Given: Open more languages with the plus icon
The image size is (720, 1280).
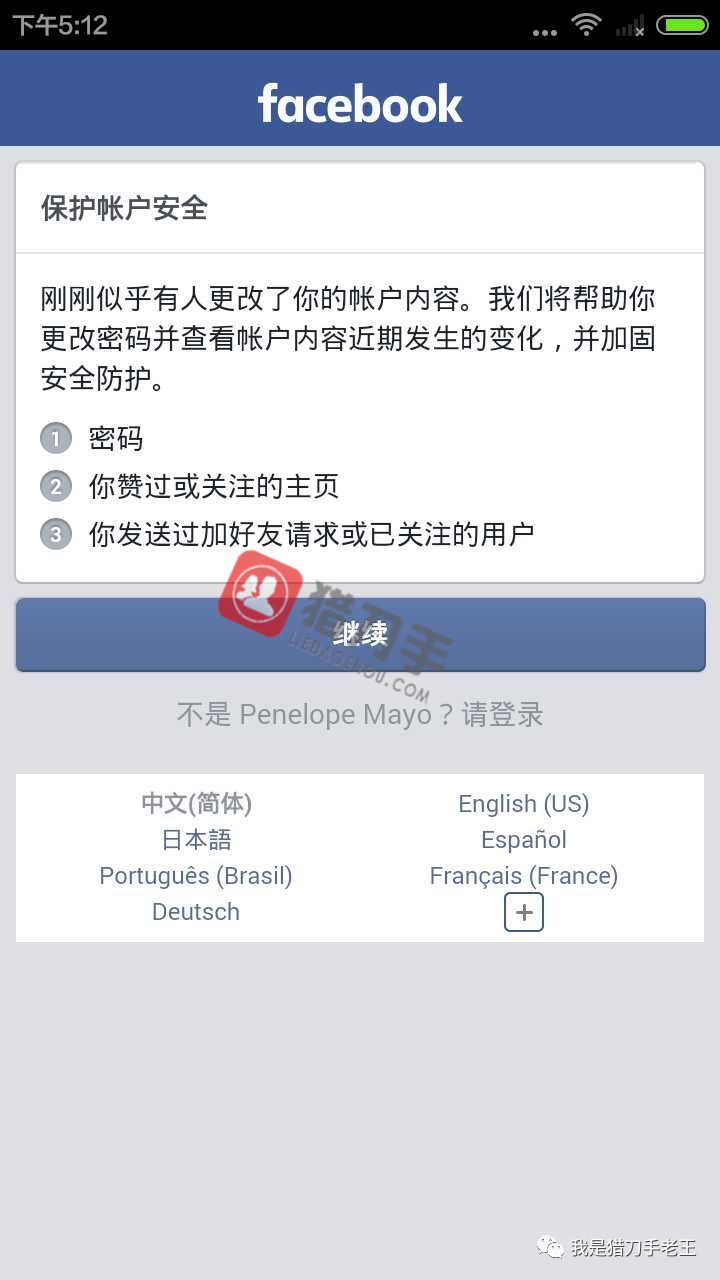Looking at the screenshot, I should pos(523,912).
